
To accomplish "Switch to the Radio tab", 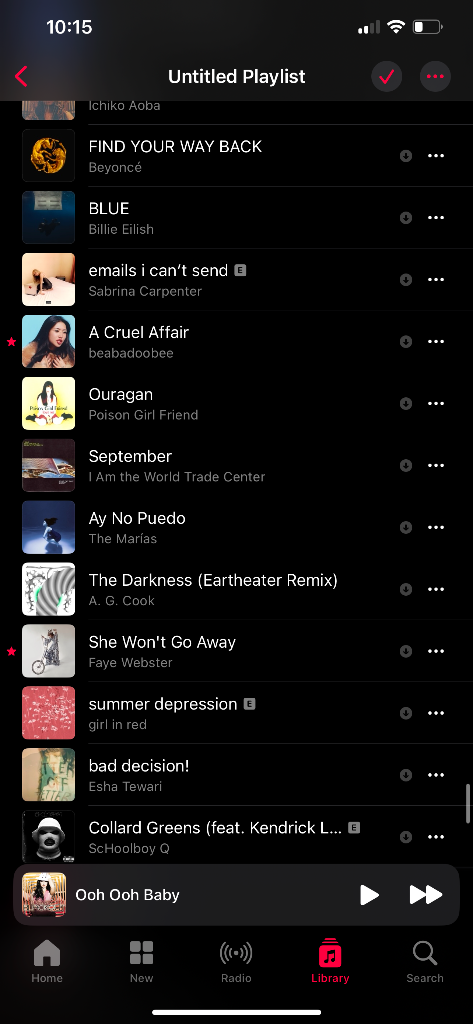I will (236, 961).
